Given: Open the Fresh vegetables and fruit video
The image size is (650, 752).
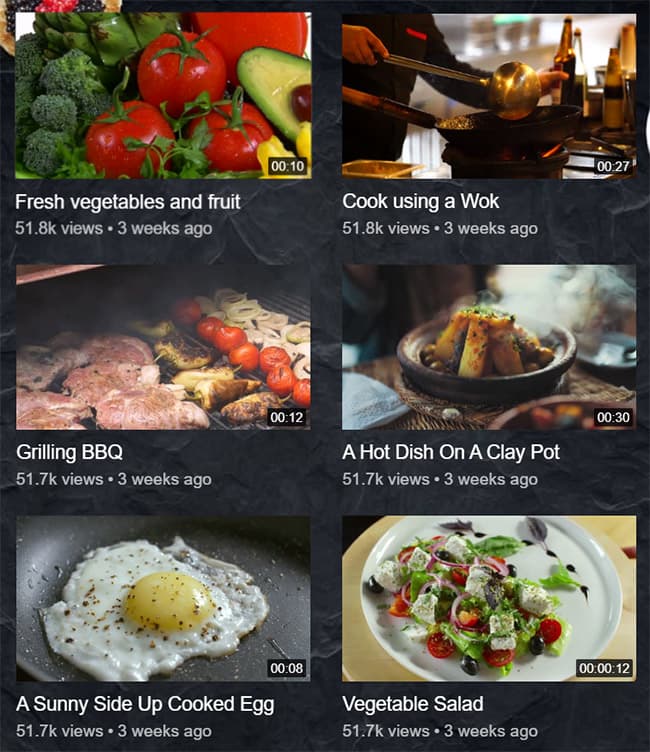Looking at the screenshot, I should [x=163, y=95].
